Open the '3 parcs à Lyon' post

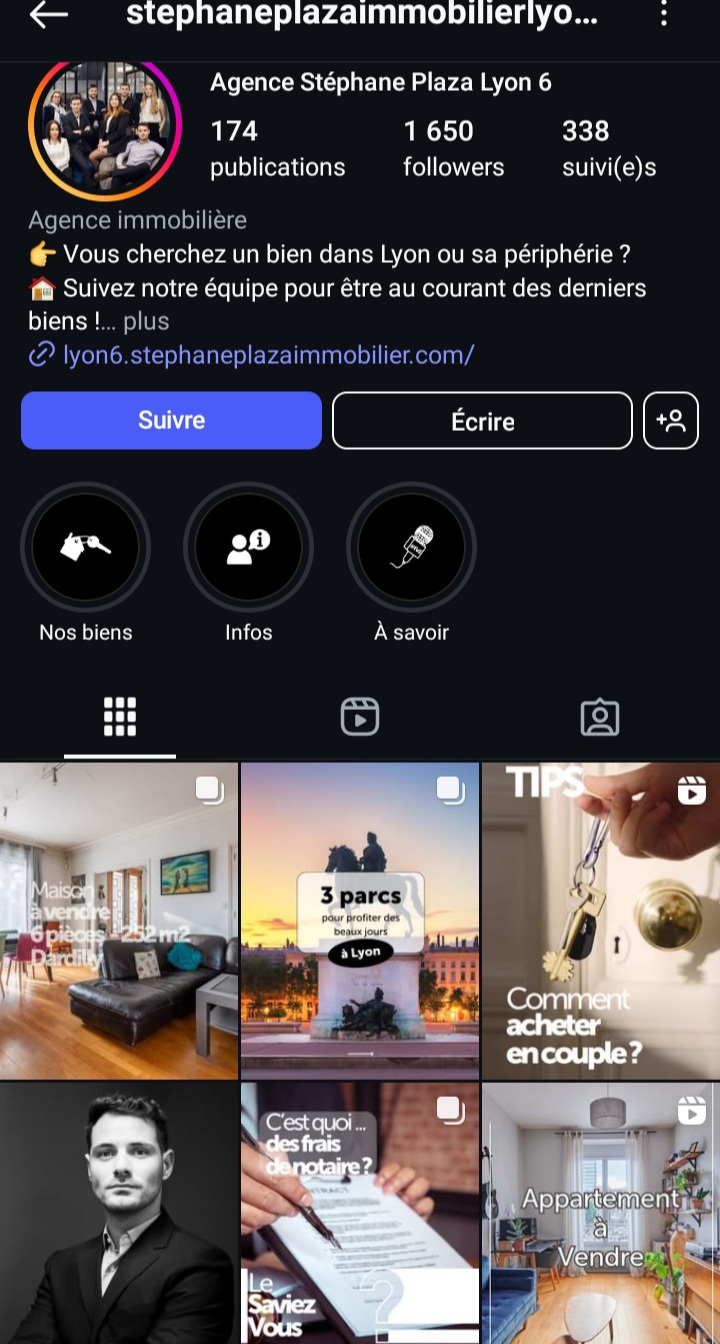click(360, 920)
